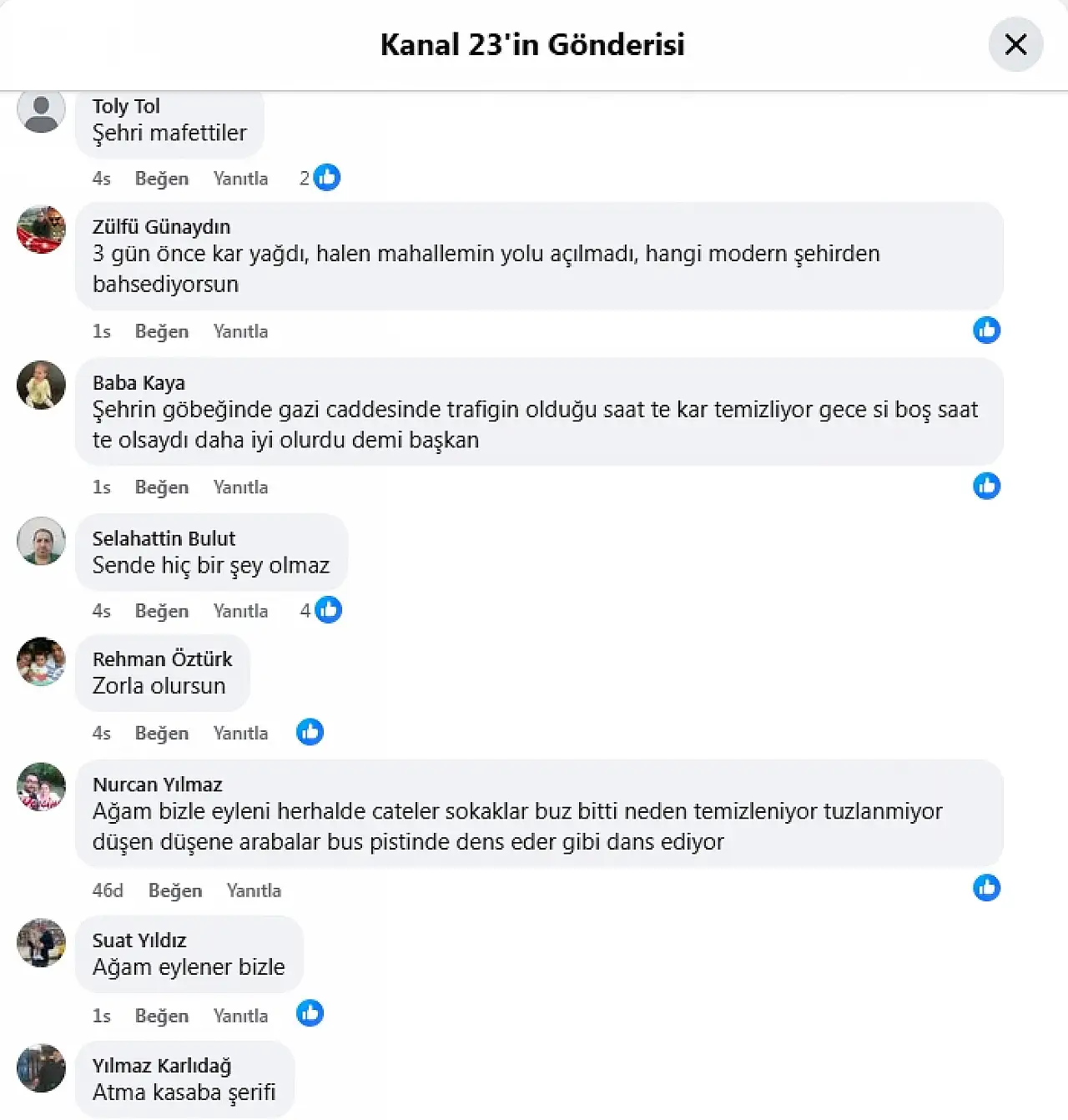Open Zülfü Günaydın's profile name

(161, 227)
